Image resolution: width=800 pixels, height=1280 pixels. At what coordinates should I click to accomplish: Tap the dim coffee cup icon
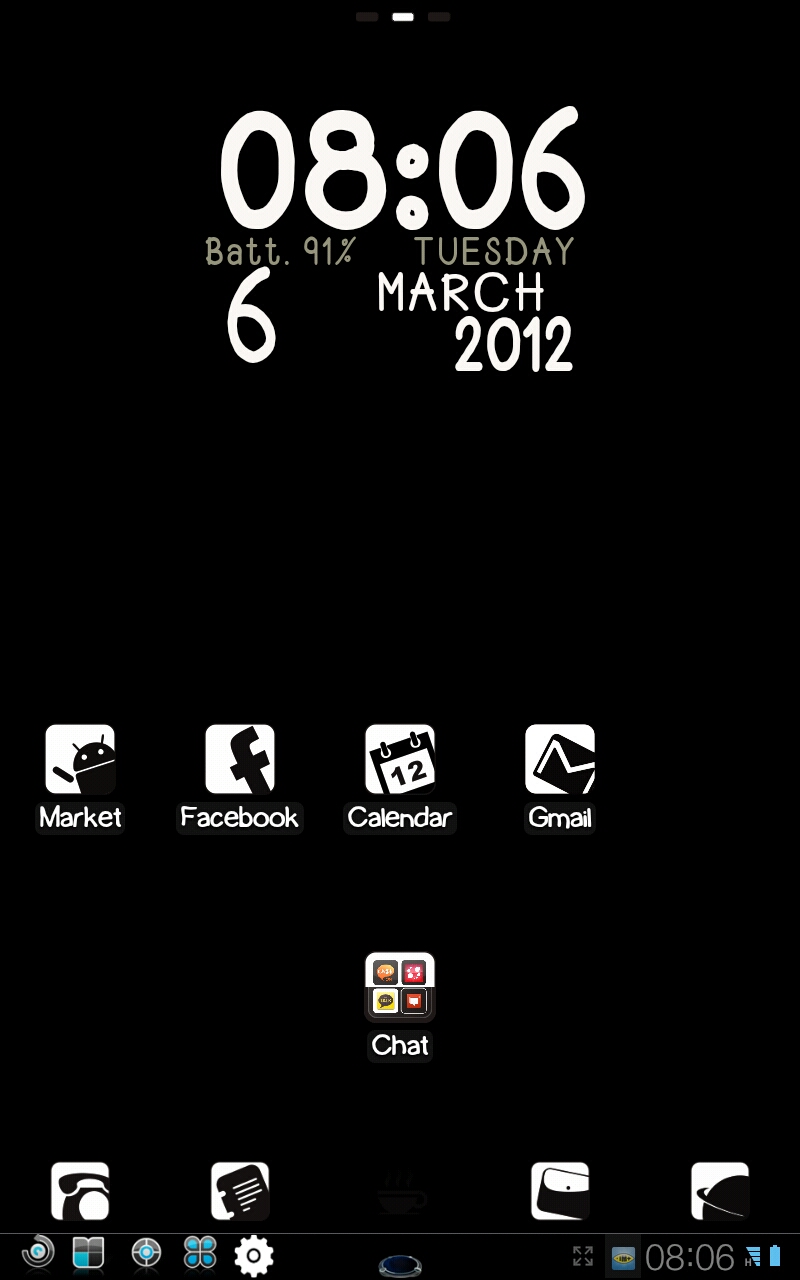[400, 1193]
